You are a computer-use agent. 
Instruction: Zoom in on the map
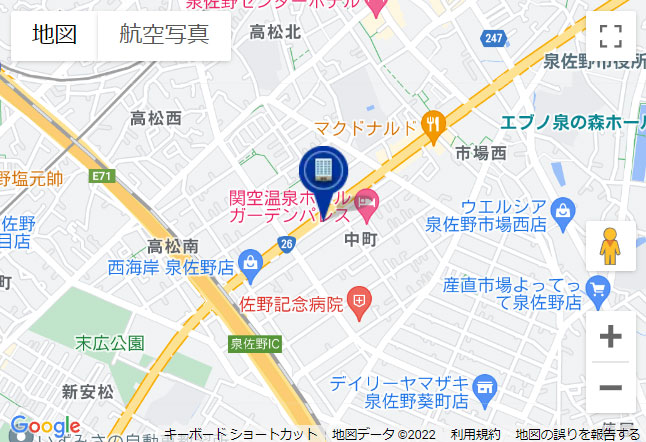[610, 337]
